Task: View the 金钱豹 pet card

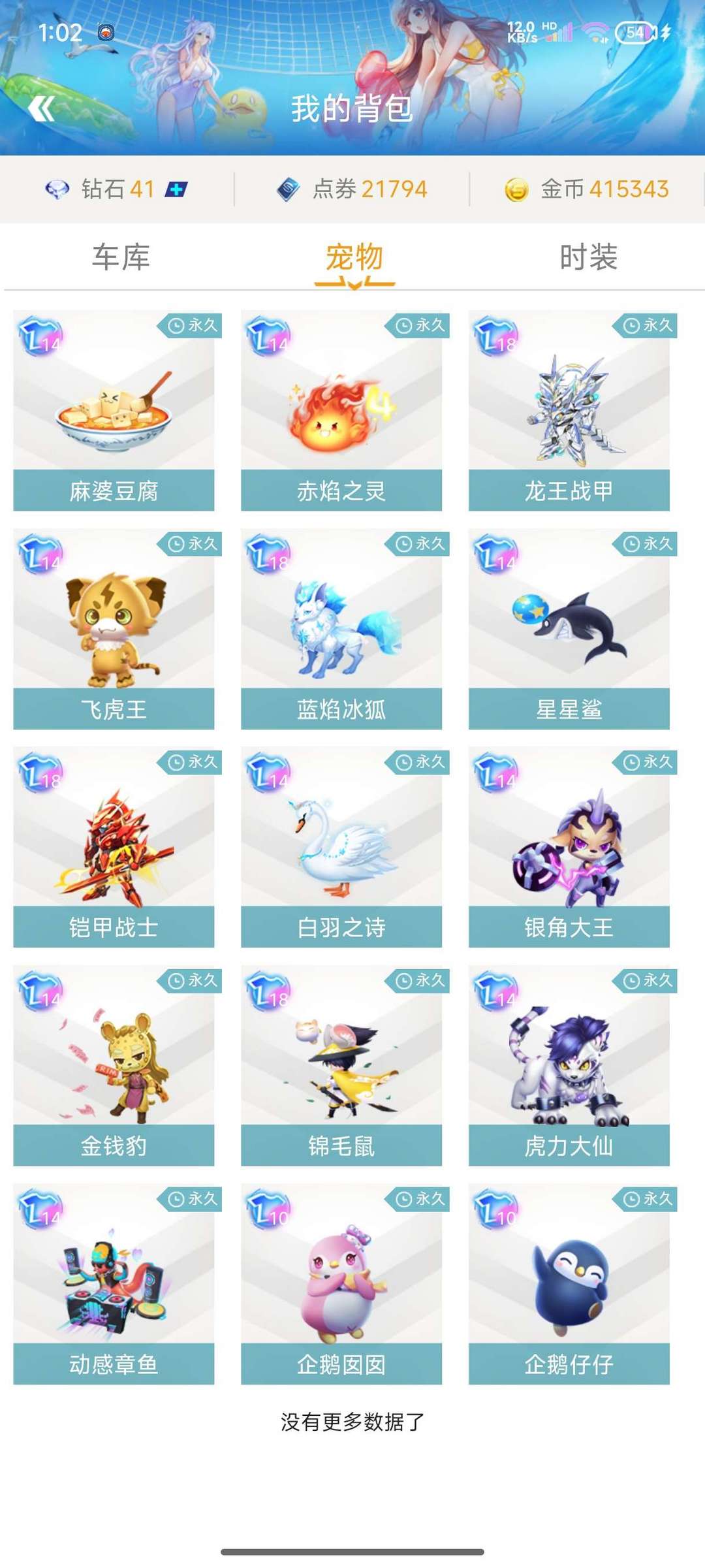Action: click(x=114, y=1066)
